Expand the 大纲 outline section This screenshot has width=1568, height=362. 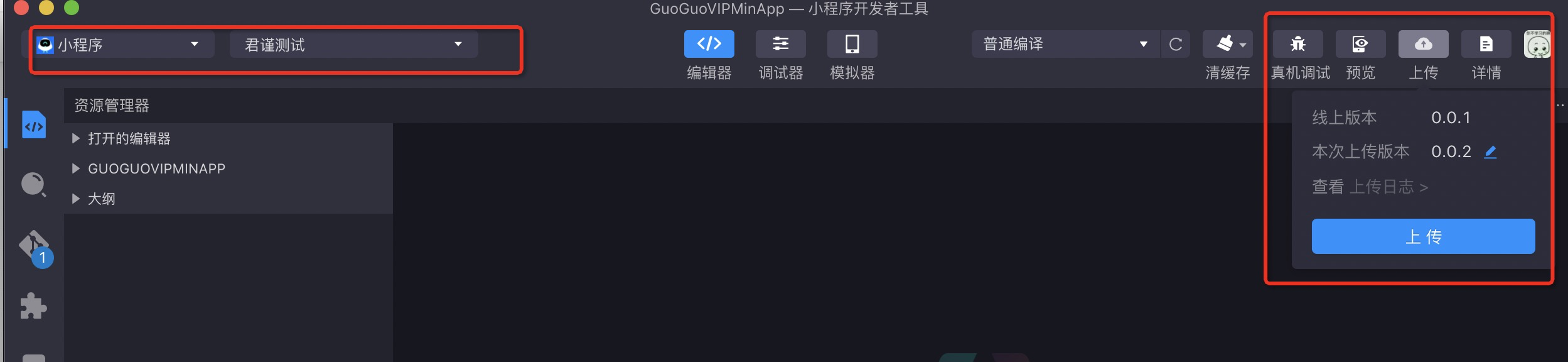101,199
